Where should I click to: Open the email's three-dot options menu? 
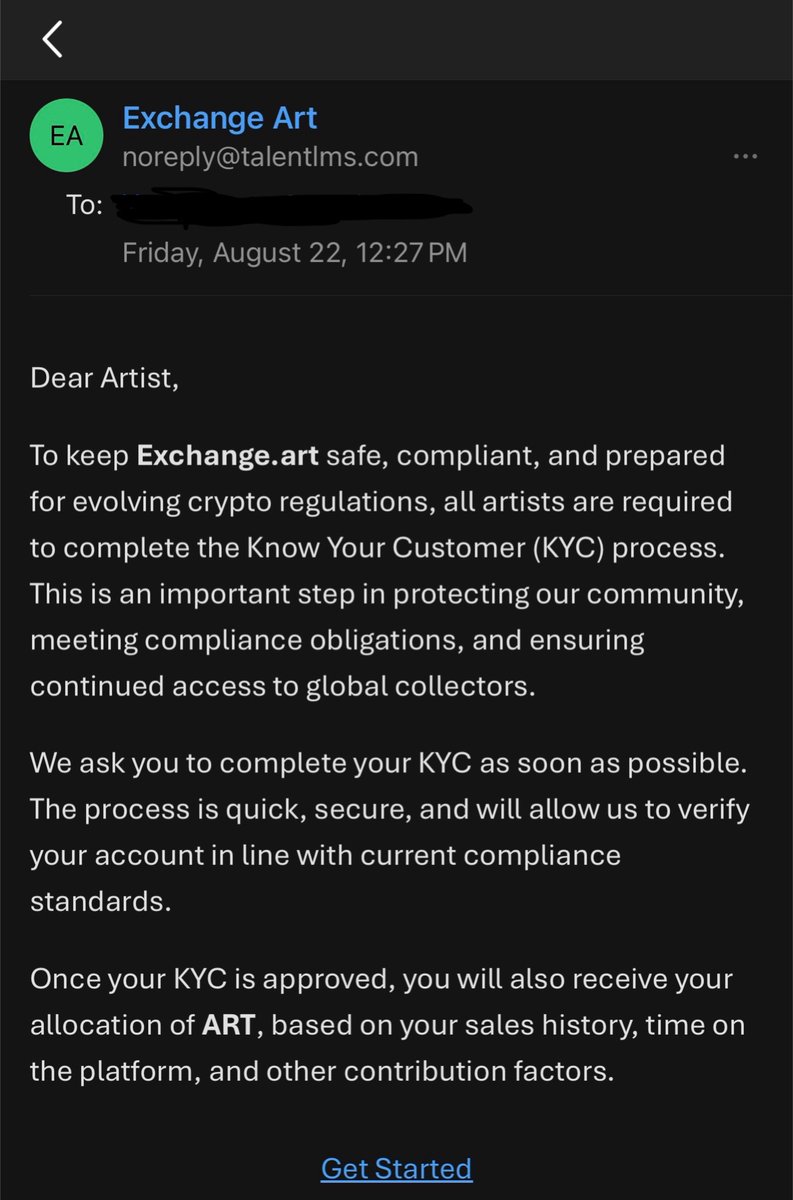coord(745,156)
